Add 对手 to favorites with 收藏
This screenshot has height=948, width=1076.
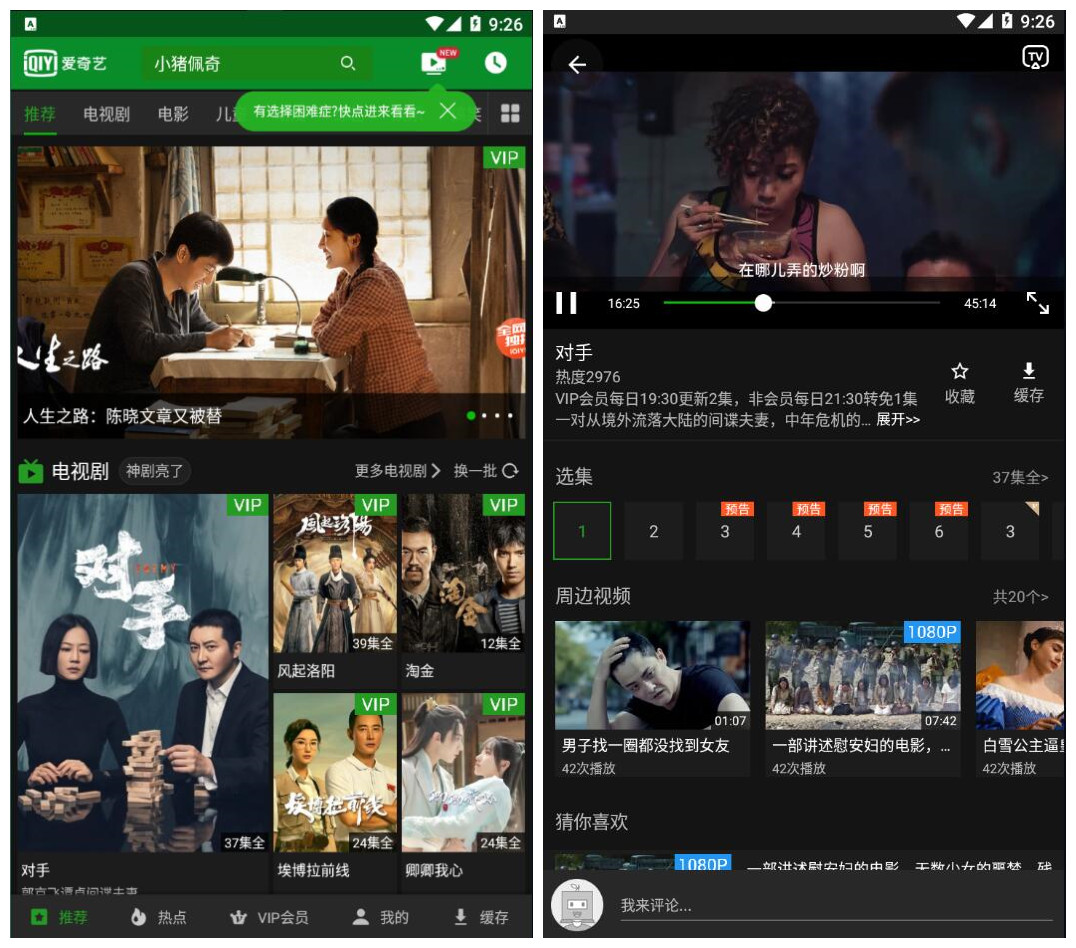[959, 383]
